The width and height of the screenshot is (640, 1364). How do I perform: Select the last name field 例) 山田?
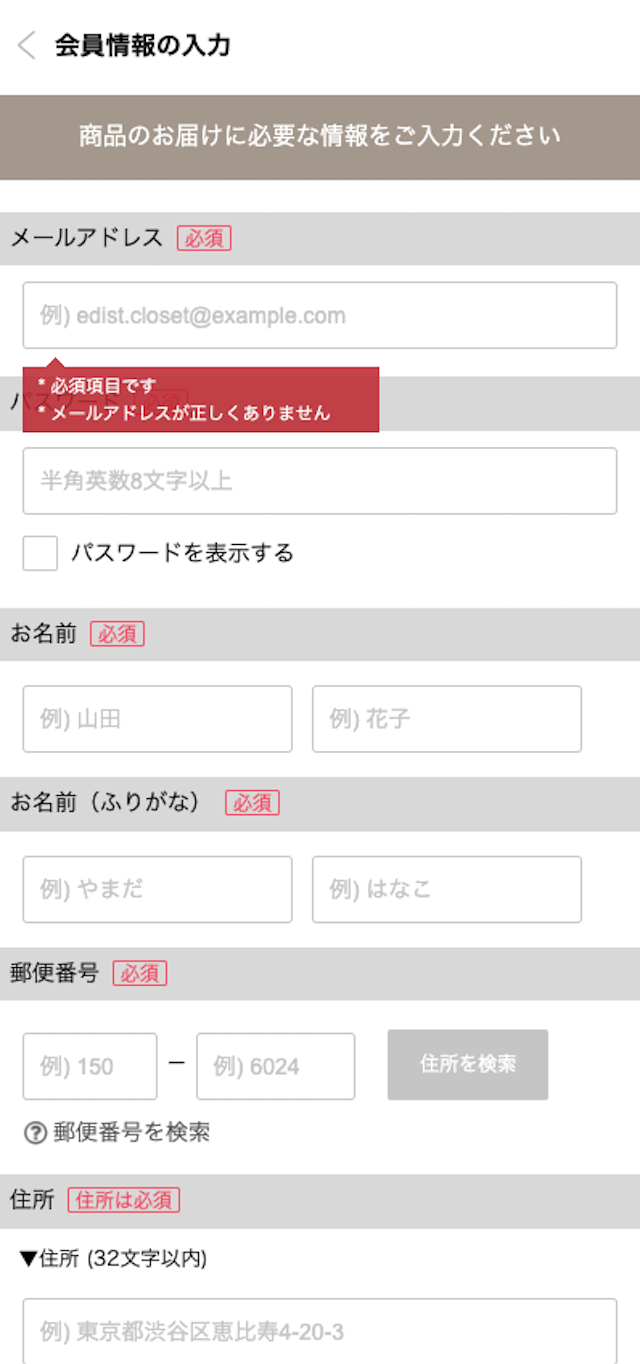point(157,719)
